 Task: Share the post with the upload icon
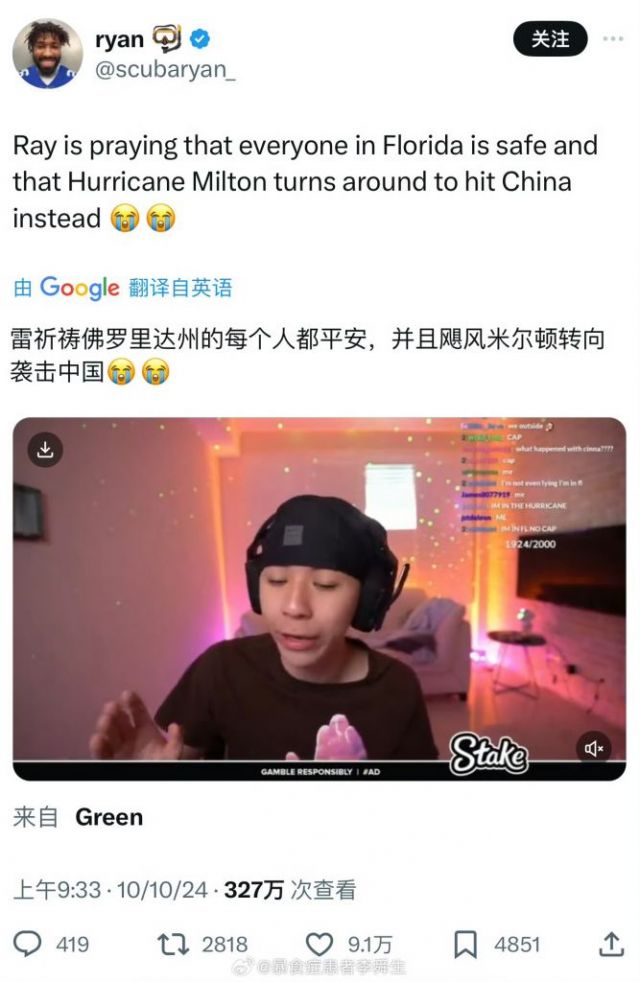(610, 943)
